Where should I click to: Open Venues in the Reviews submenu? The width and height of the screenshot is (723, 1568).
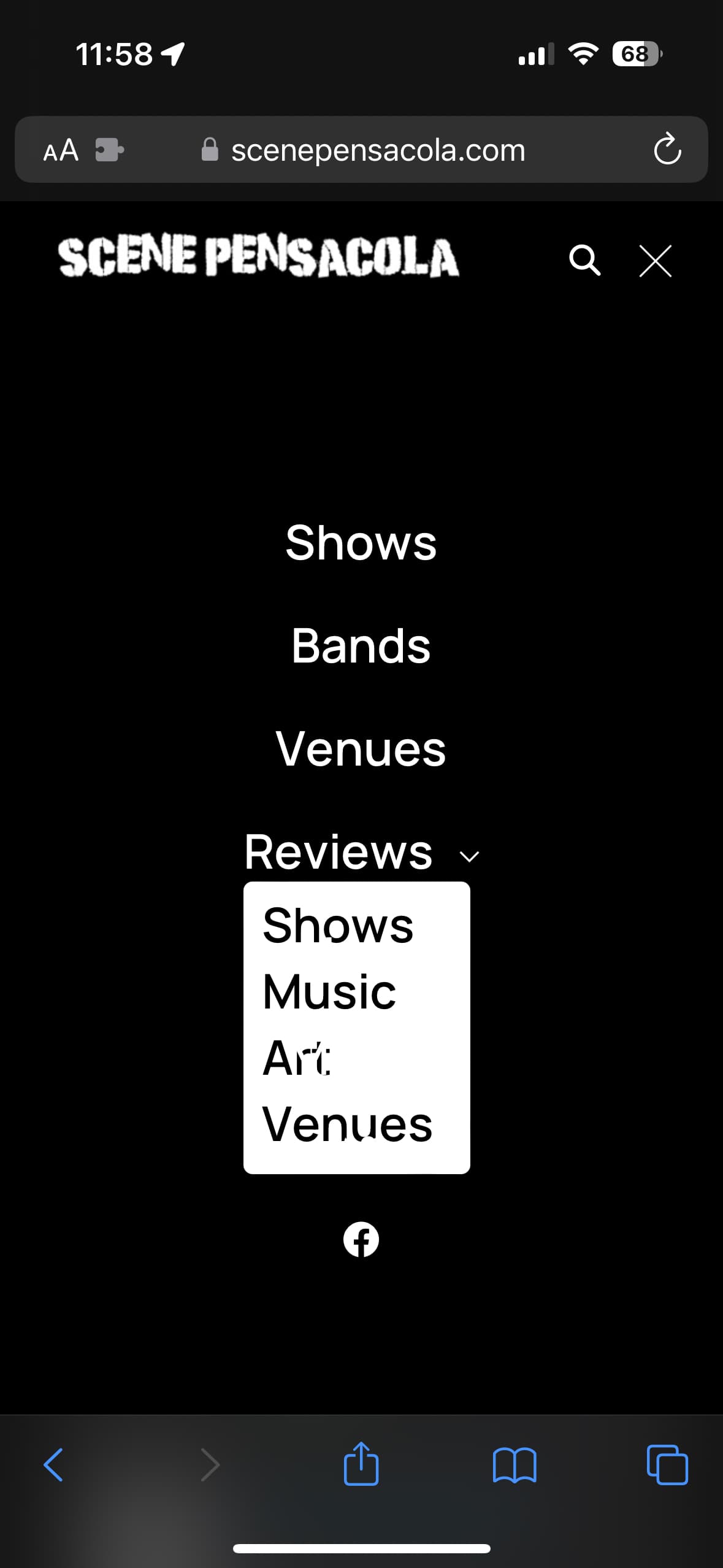347,1124
